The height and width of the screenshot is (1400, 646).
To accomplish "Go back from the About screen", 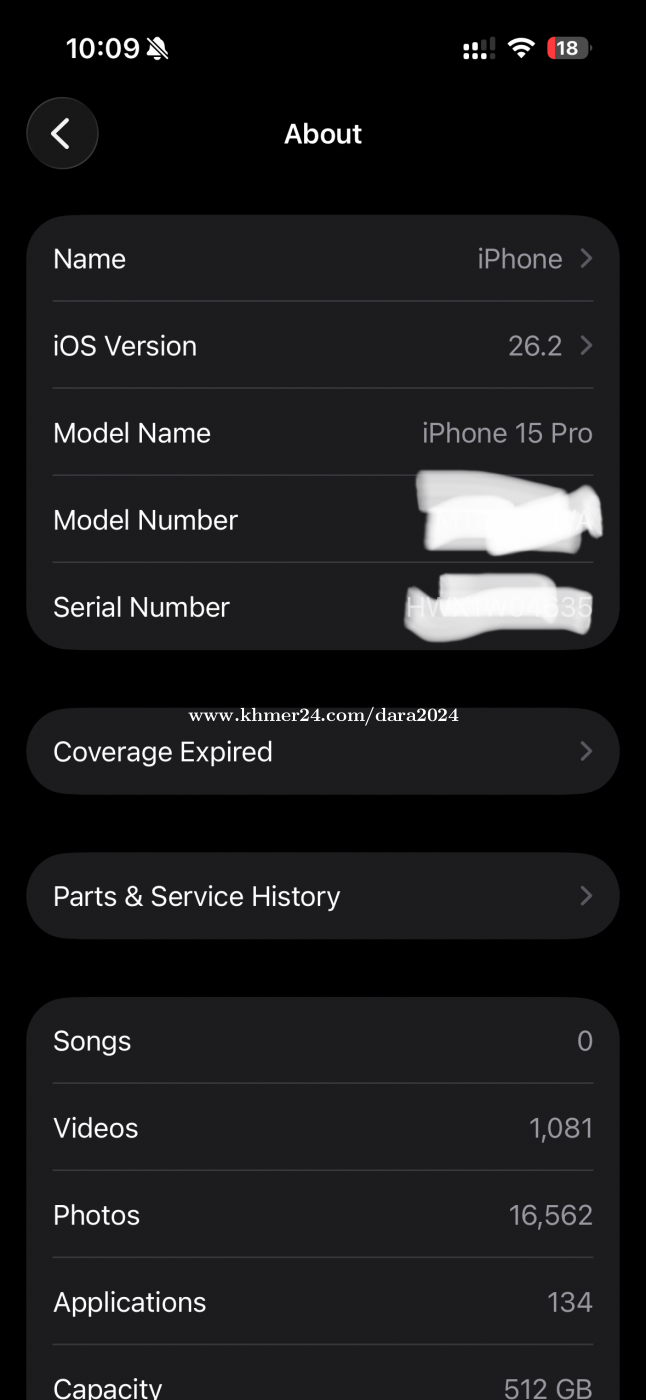I will point(62,133).
